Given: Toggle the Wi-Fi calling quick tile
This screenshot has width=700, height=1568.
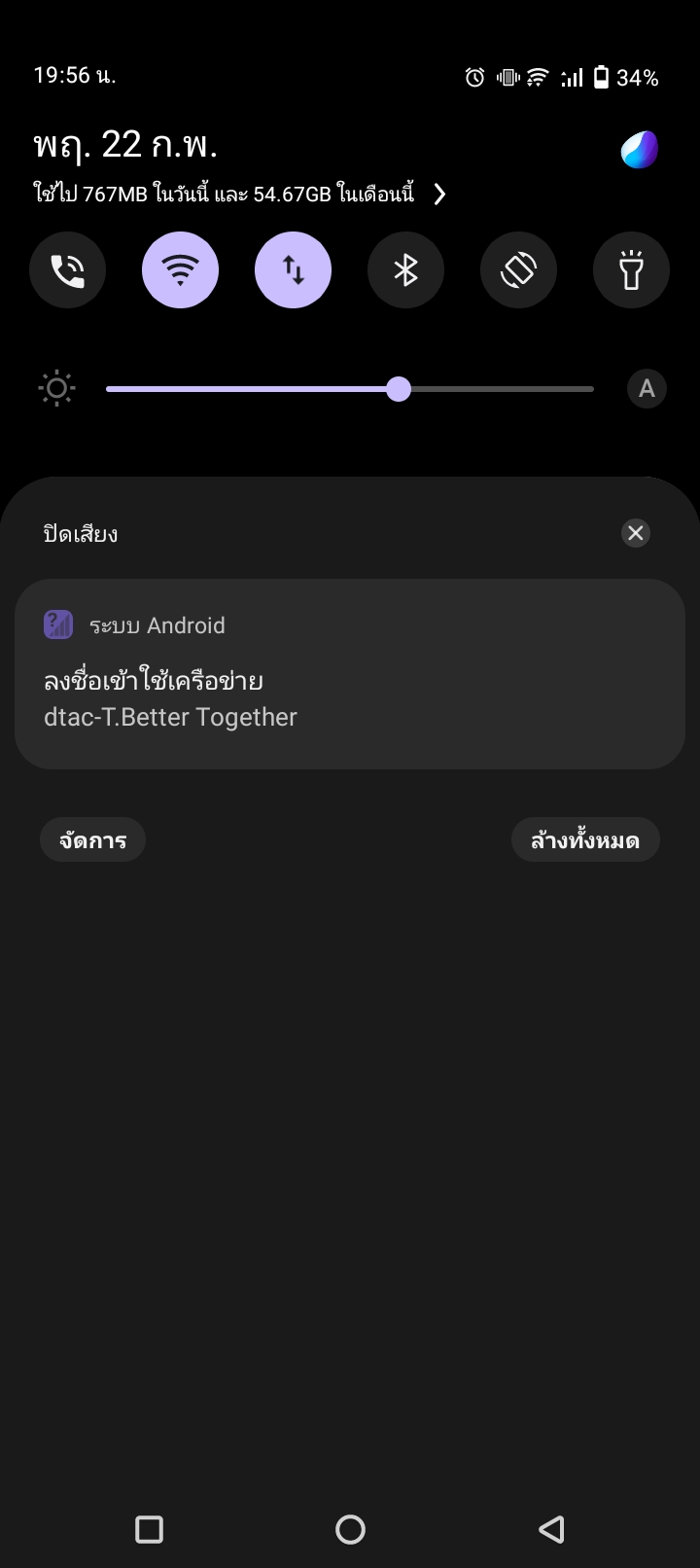Looking at the screenshot, I should pos(67,269).
